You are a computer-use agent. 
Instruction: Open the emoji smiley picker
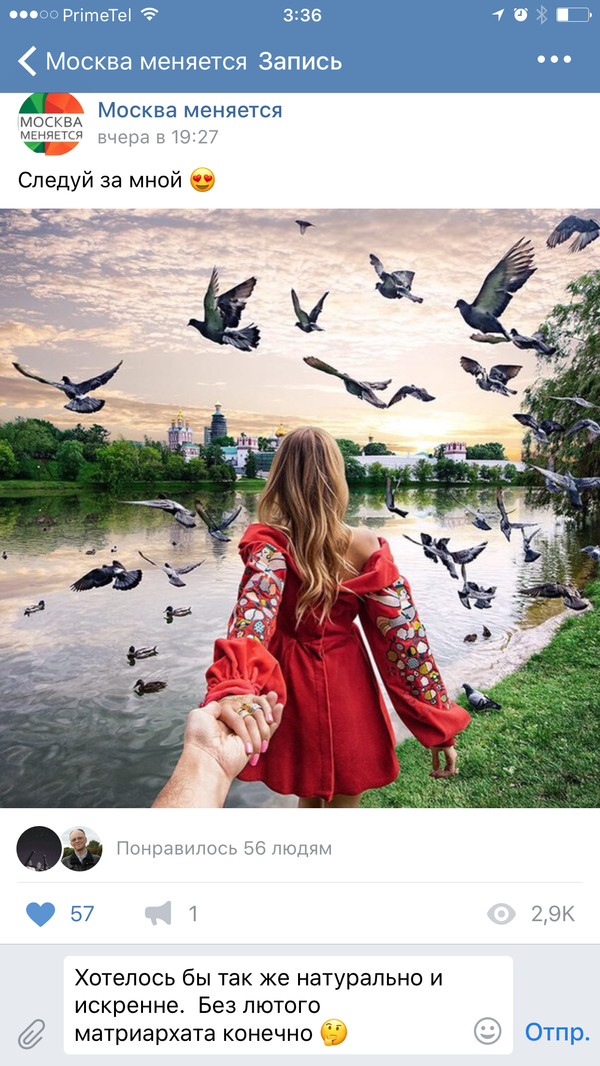[x=487, y=1031]
